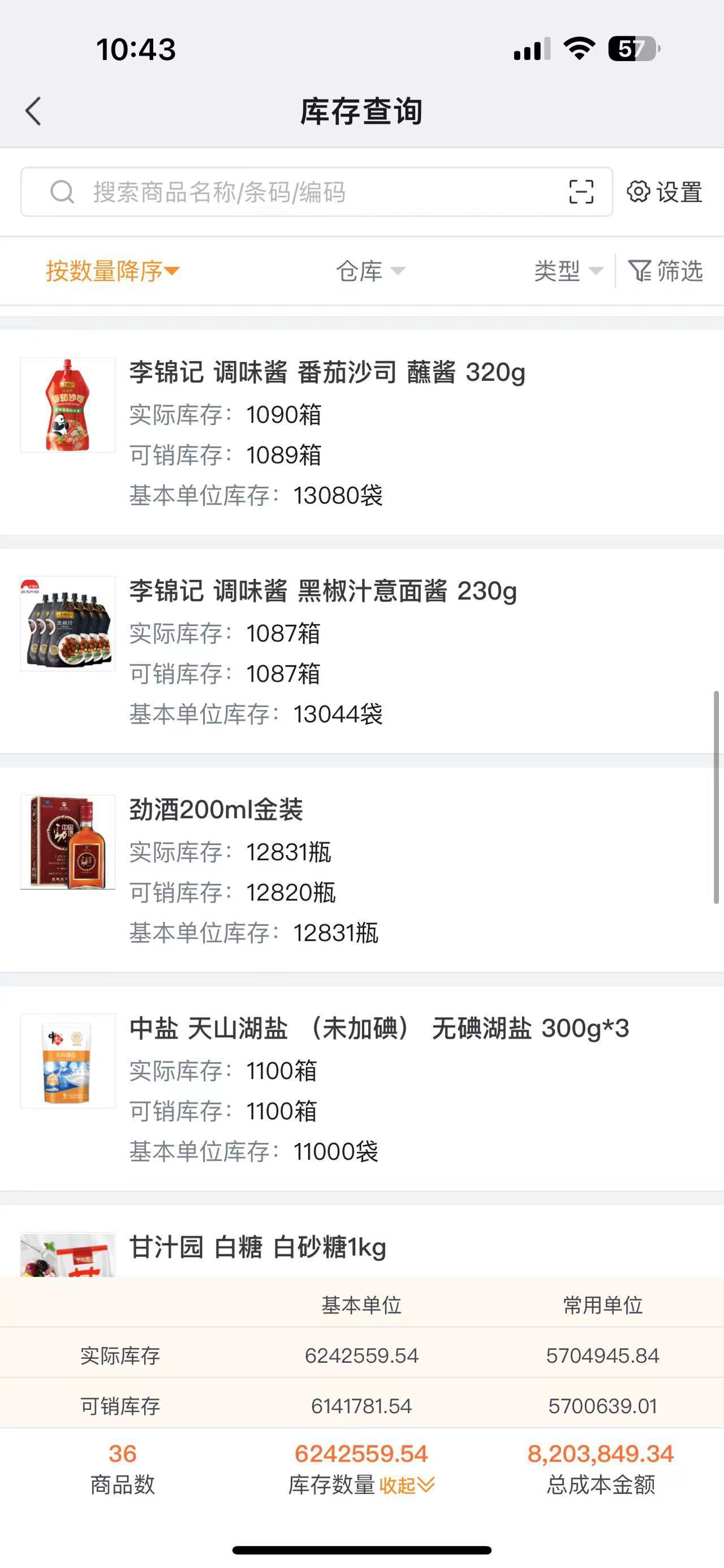Open the 按数量降序 sort dropdown

pyautogui.click(x=113, y=271)
